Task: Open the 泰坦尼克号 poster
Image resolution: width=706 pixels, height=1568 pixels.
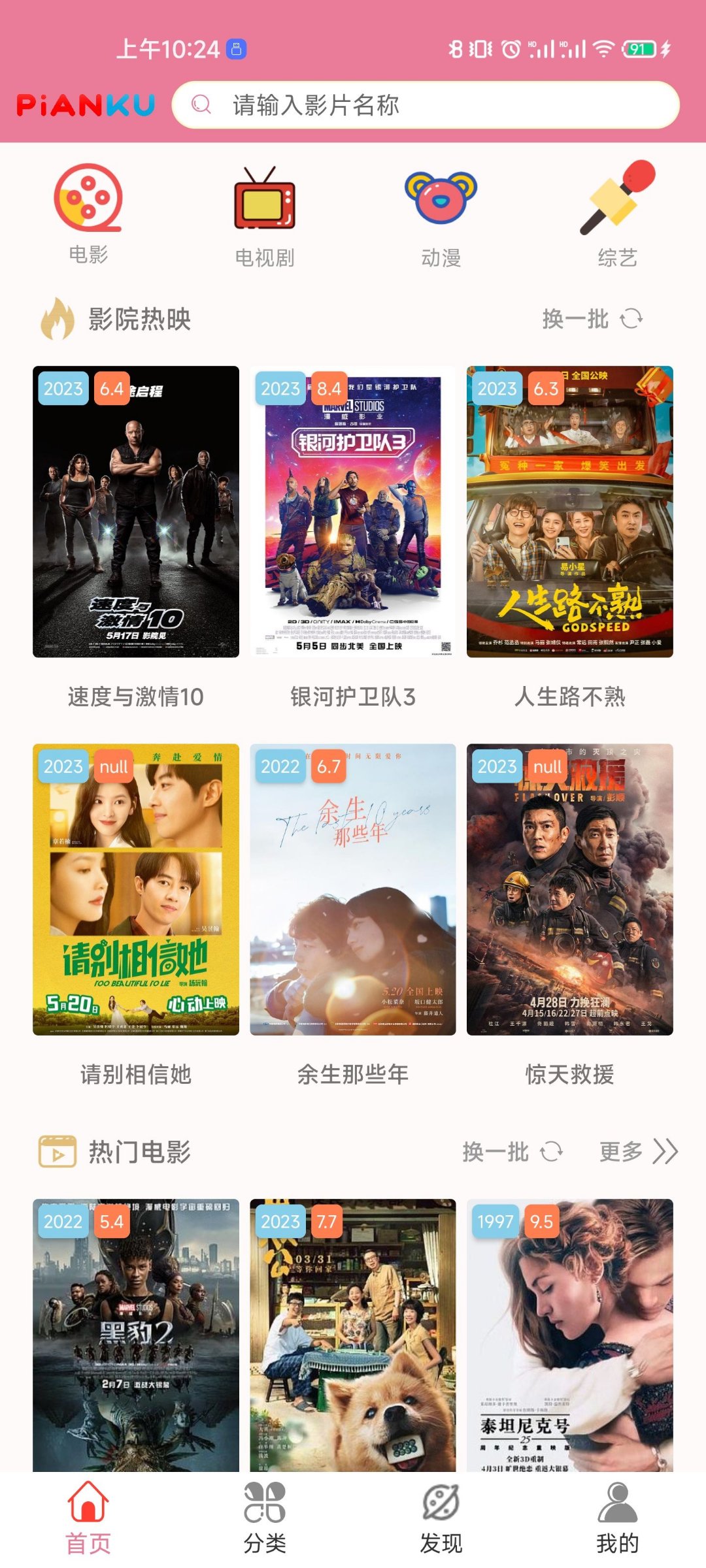Action: coord(570,1333)
